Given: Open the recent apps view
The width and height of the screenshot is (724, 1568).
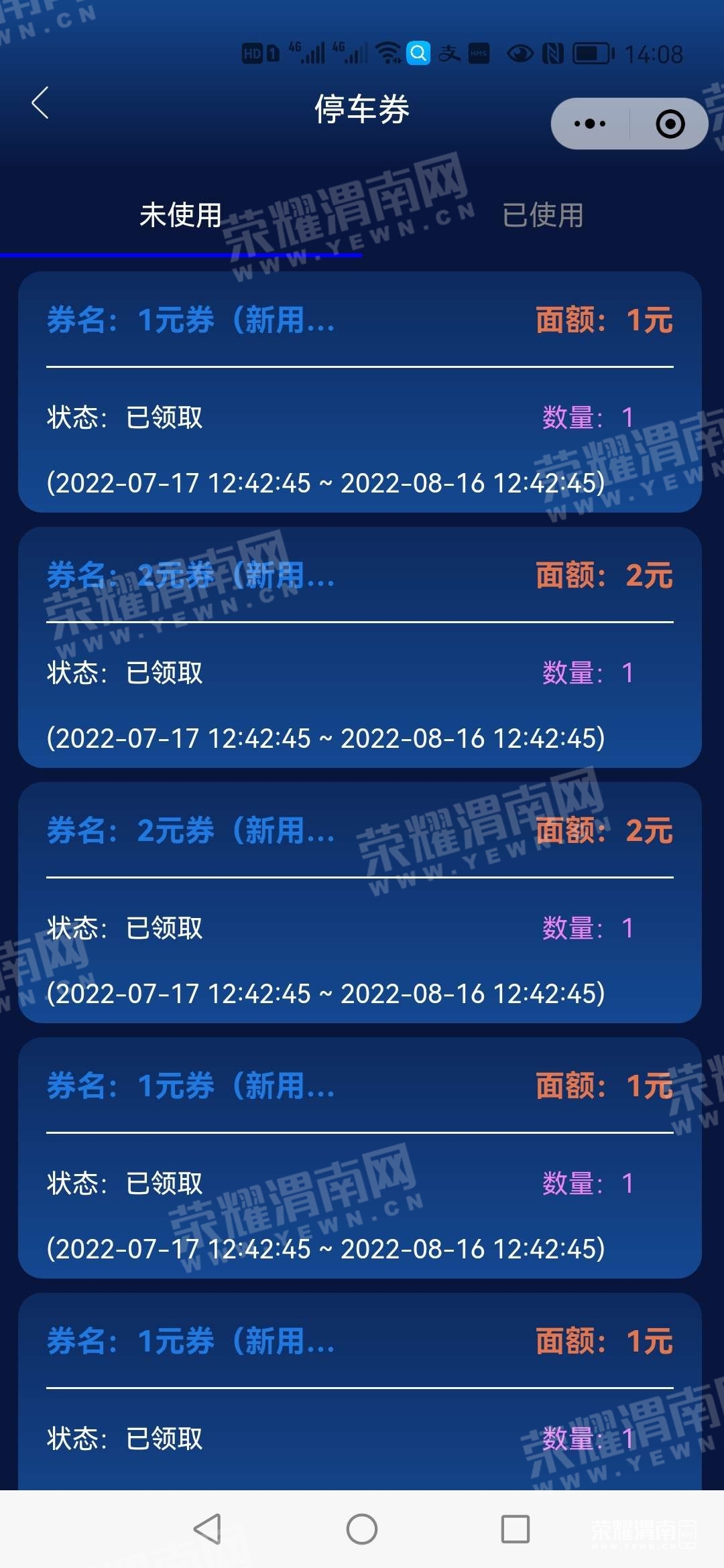Looking at the screenshot, I should click(515, 1529).
